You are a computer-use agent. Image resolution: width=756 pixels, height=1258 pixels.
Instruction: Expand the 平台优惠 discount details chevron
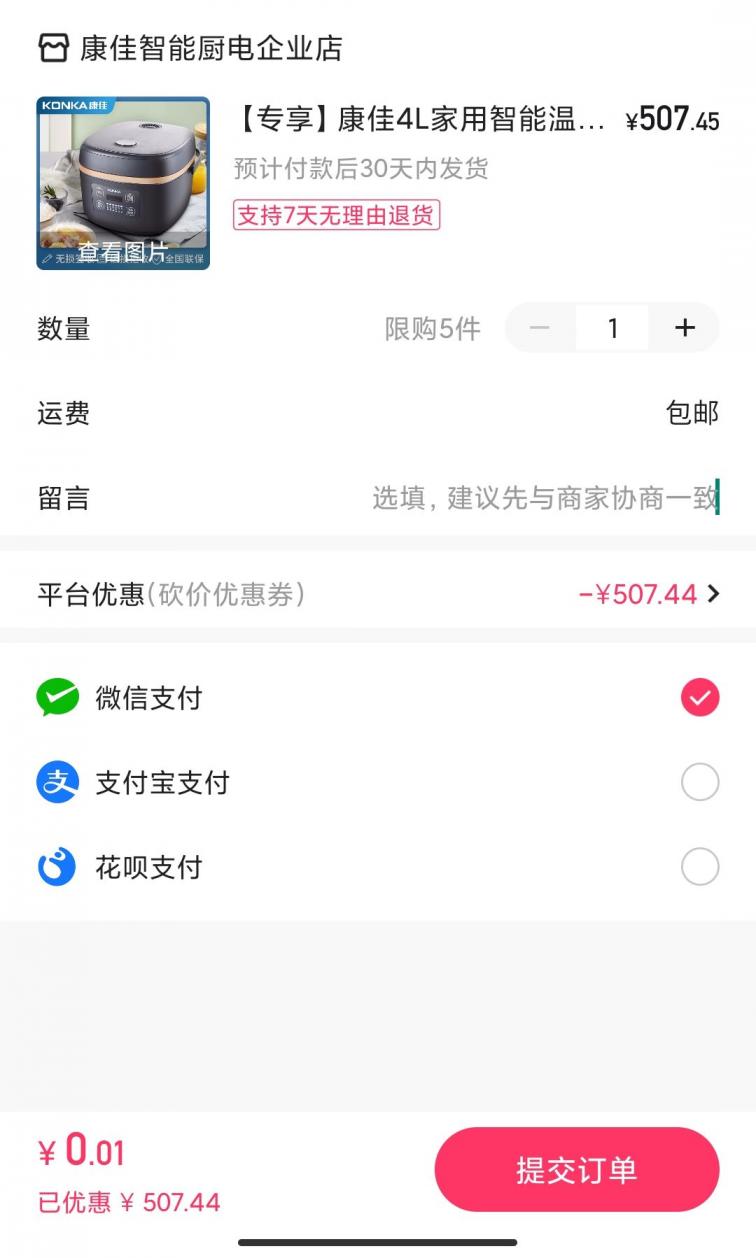[712, 594]
